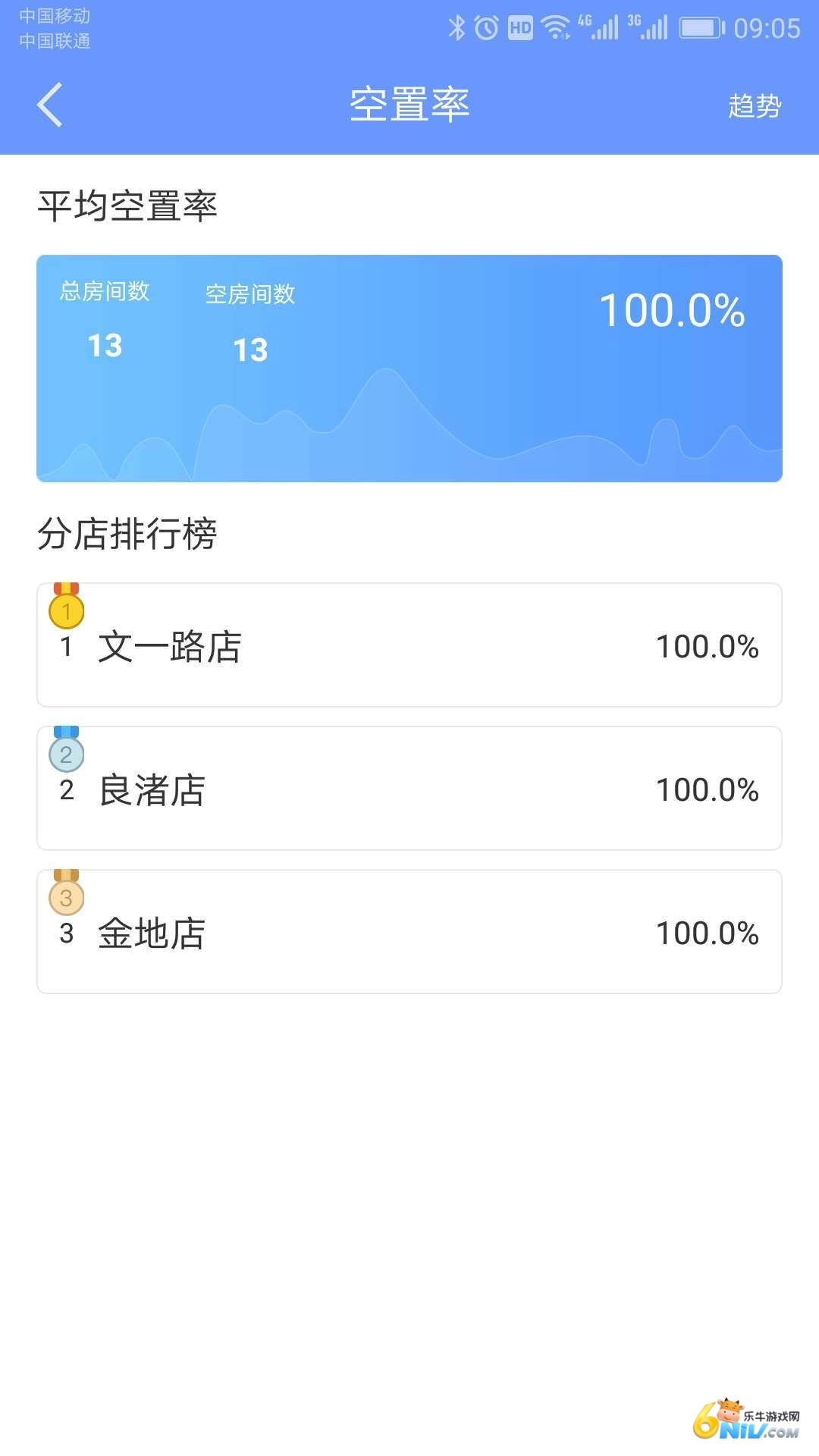Tap the 空置率 page title
The height and width of the screenshot is (1456, 819).
point(409,105)
